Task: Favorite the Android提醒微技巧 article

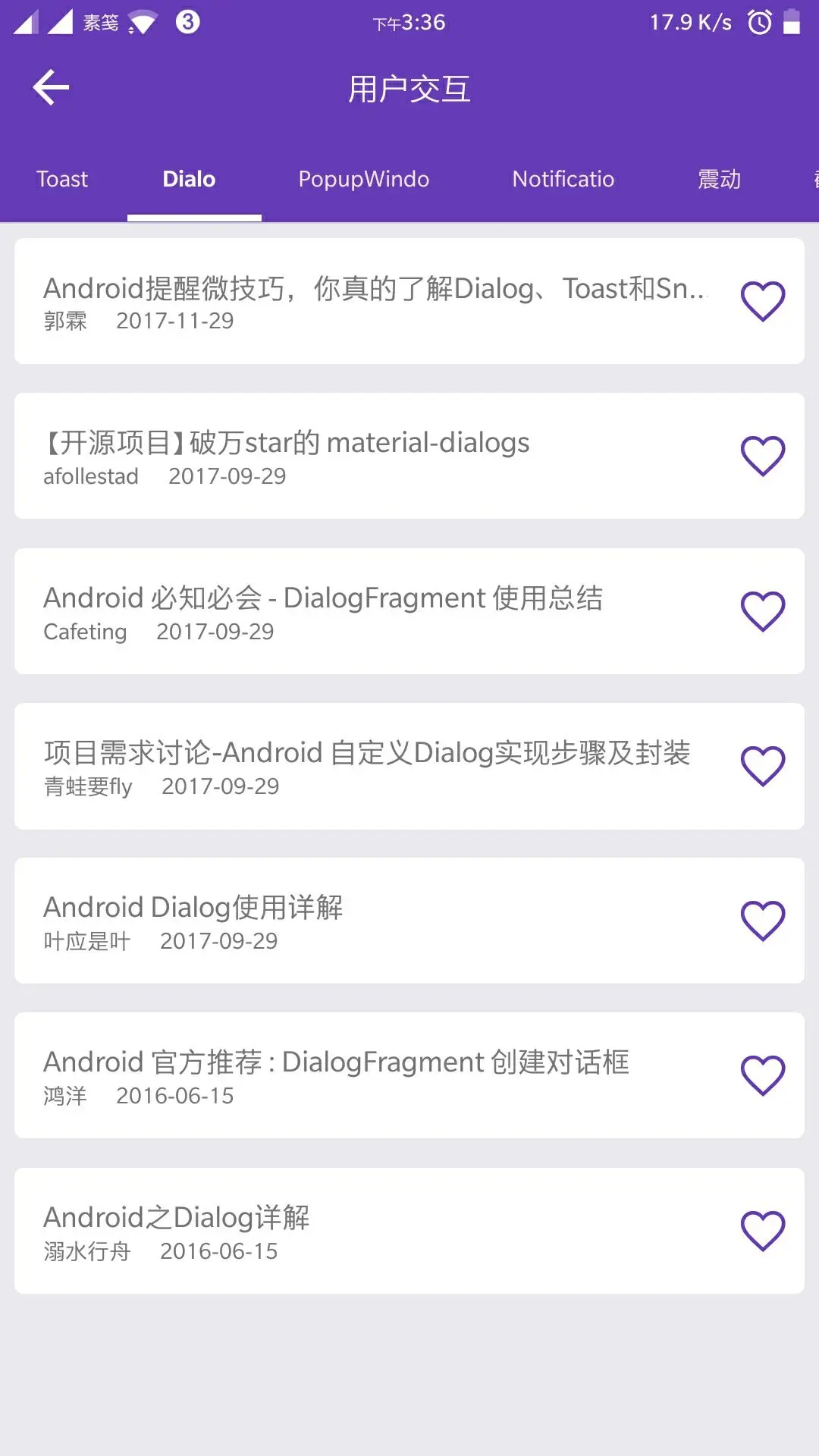Action: pyautogui.click(x=762, y=300)
